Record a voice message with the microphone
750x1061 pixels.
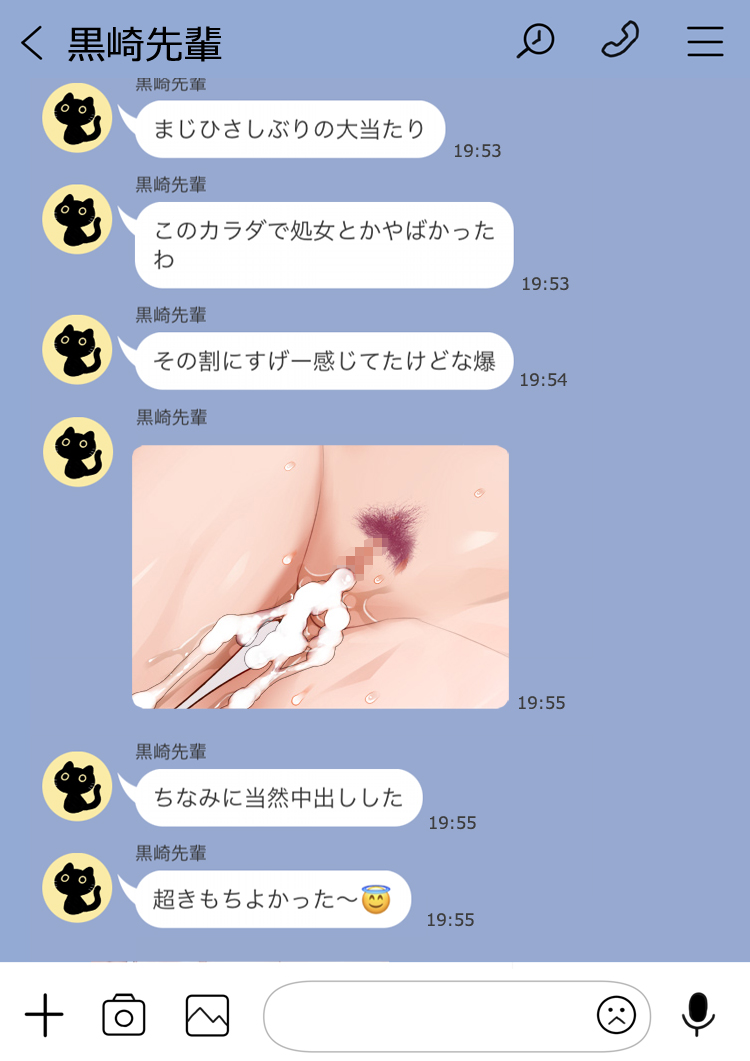pyautogui.click(x=698, y=1014)
